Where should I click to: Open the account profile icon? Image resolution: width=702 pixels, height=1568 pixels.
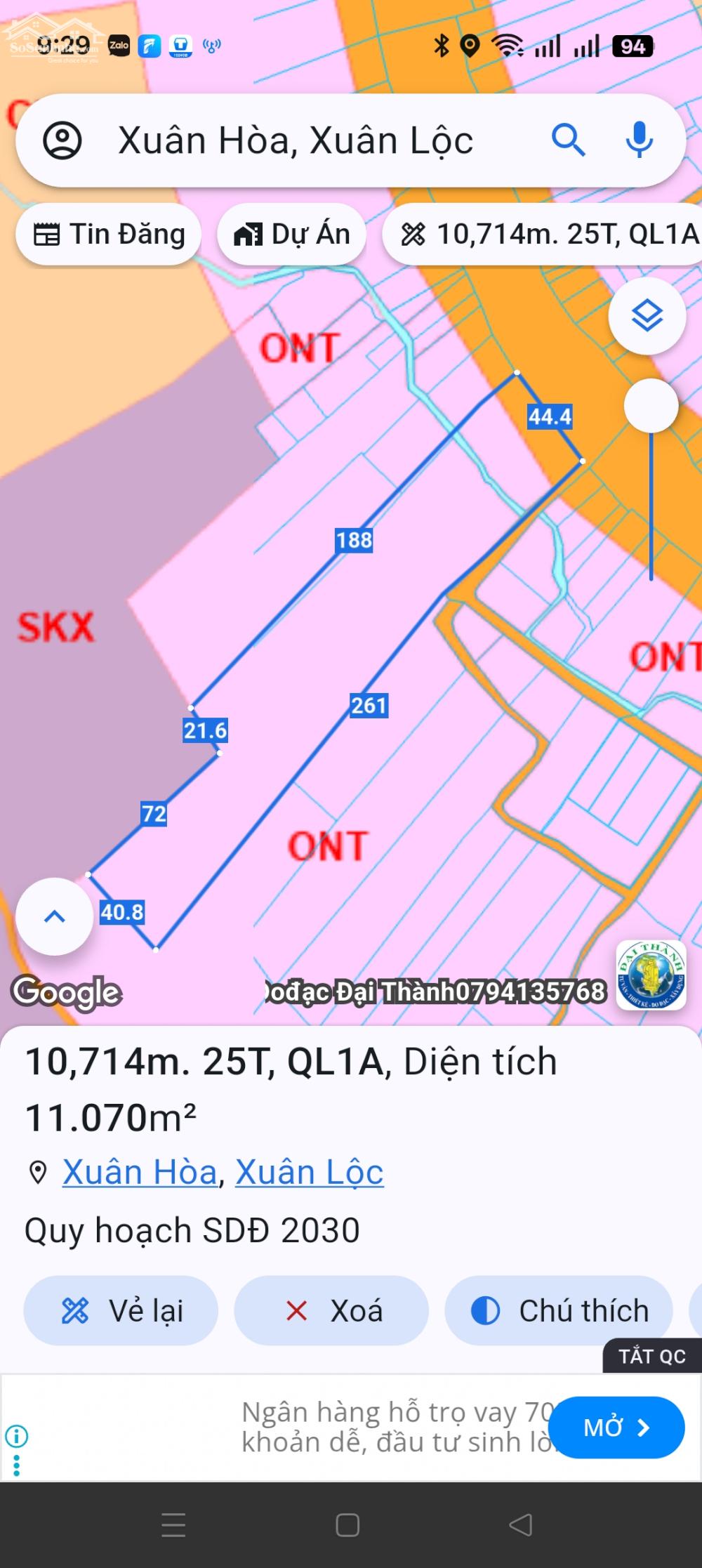(62, 140)
